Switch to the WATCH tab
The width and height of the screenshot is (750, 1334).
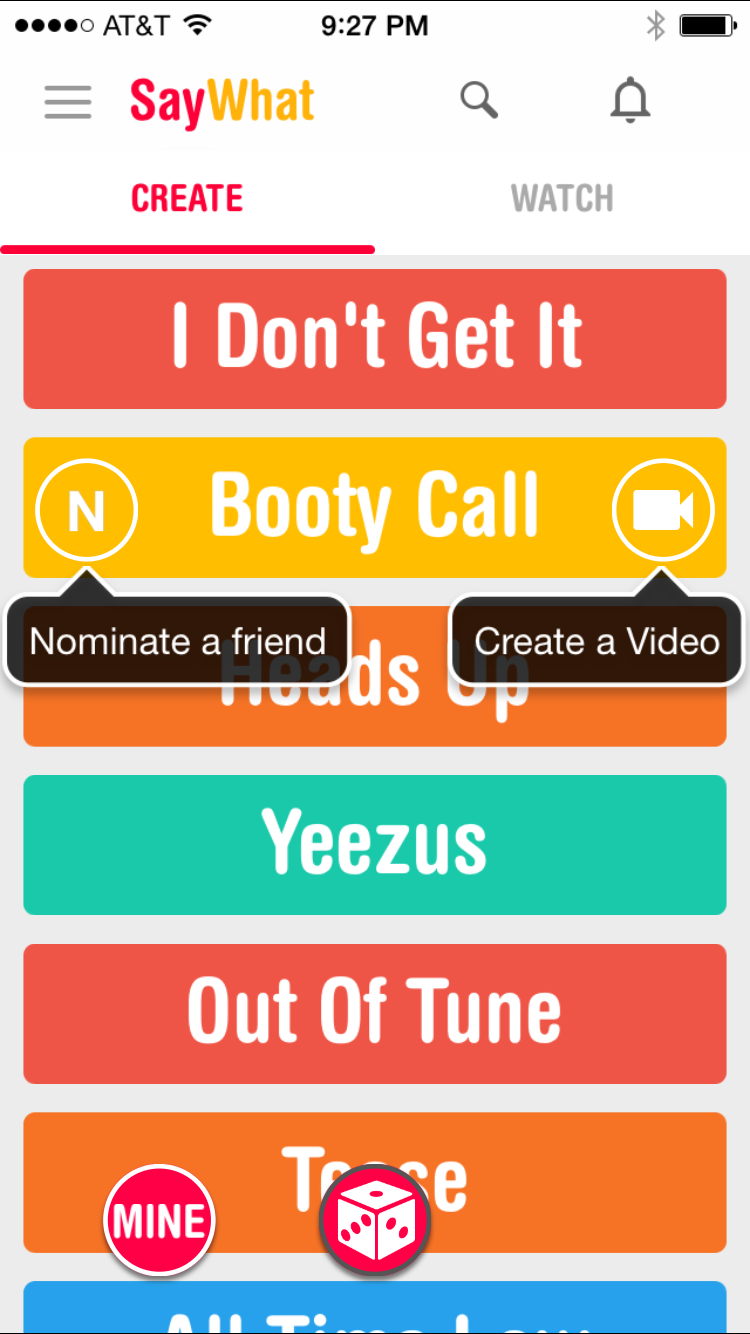click(x=561, y=198)
